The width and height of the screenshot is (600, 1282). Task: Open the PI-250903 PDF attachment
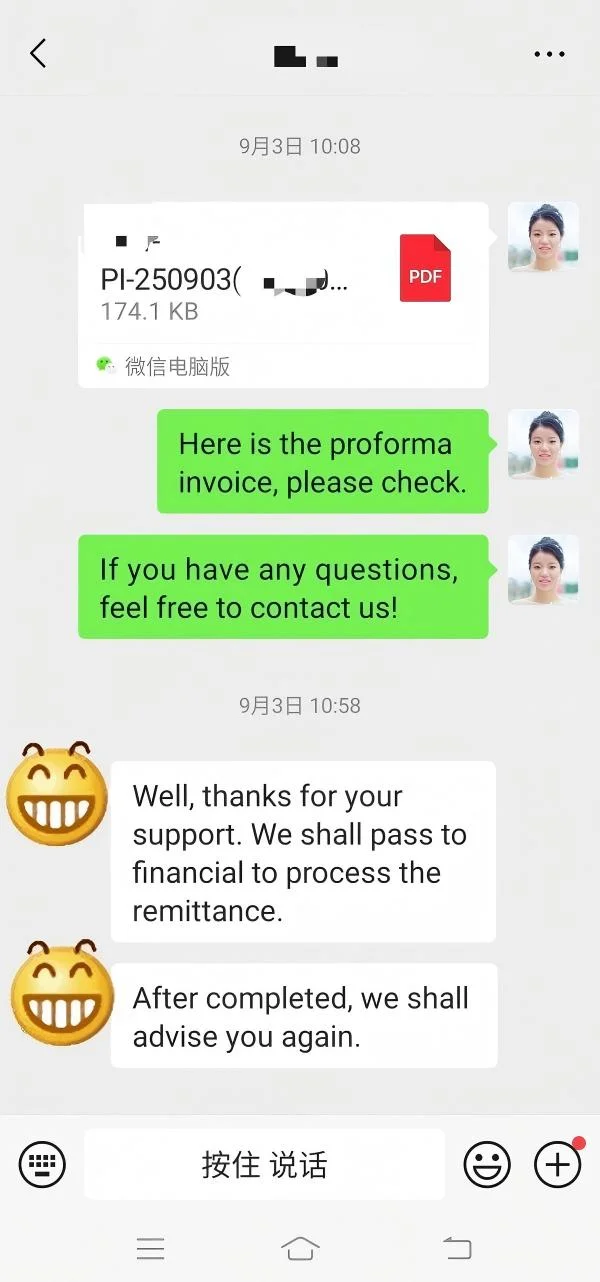(283, 281)
